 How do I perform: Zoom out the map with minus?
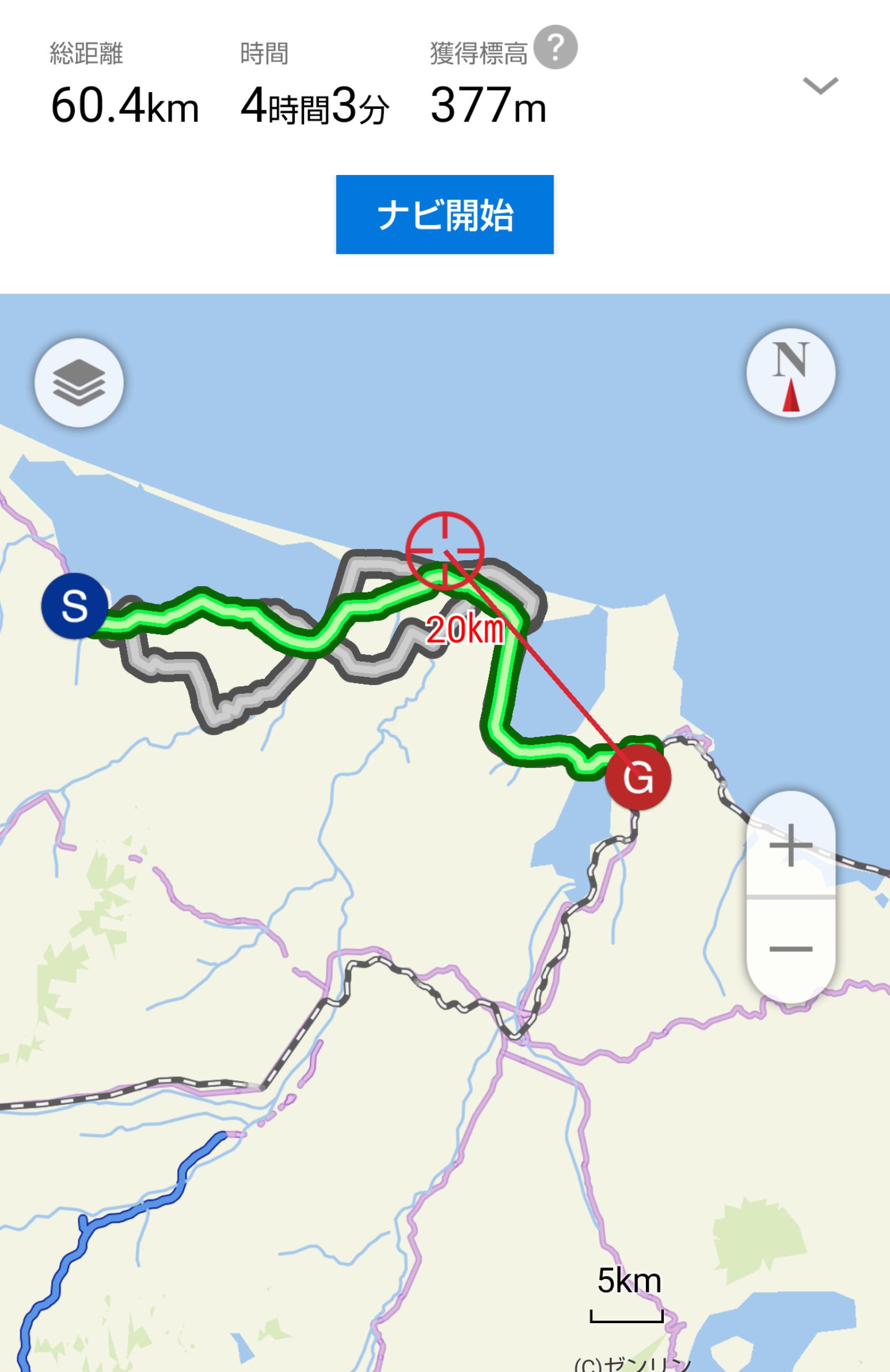(790, 949)
